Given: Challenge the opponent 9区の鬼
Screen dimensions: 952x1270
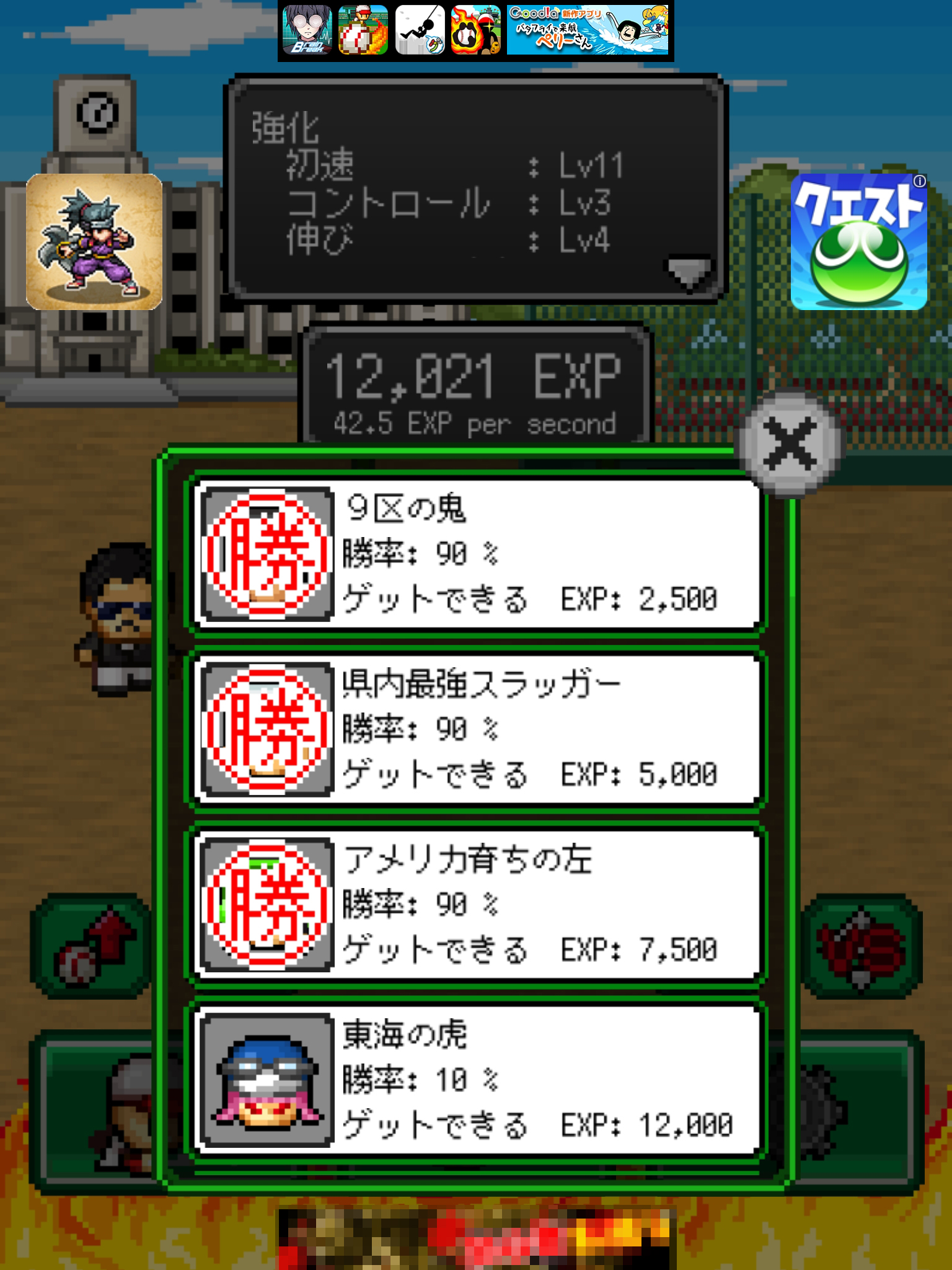Looking at the screenshot, I should pos(476,553).
